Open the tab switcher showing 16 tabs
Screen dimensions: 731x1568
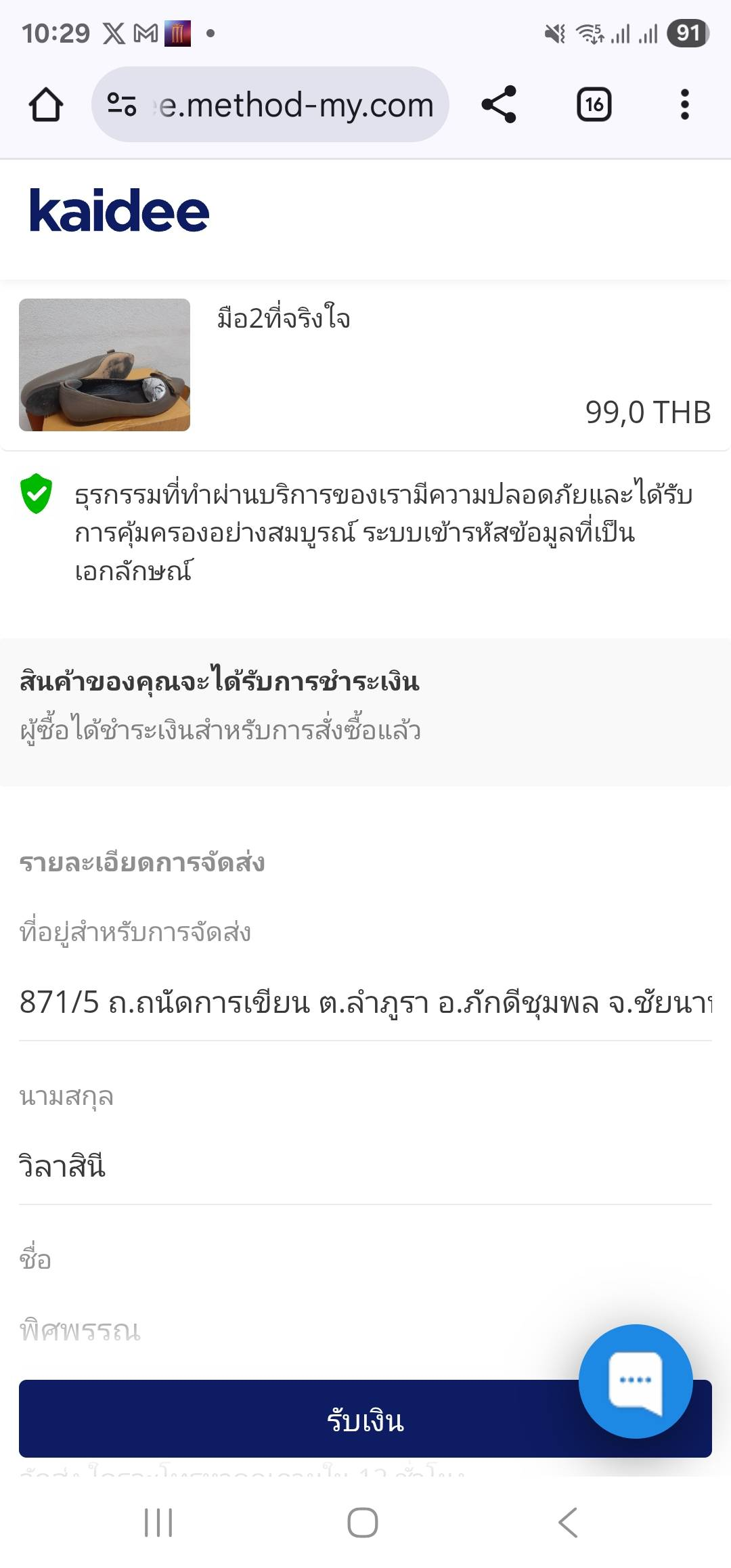(594, 105)
